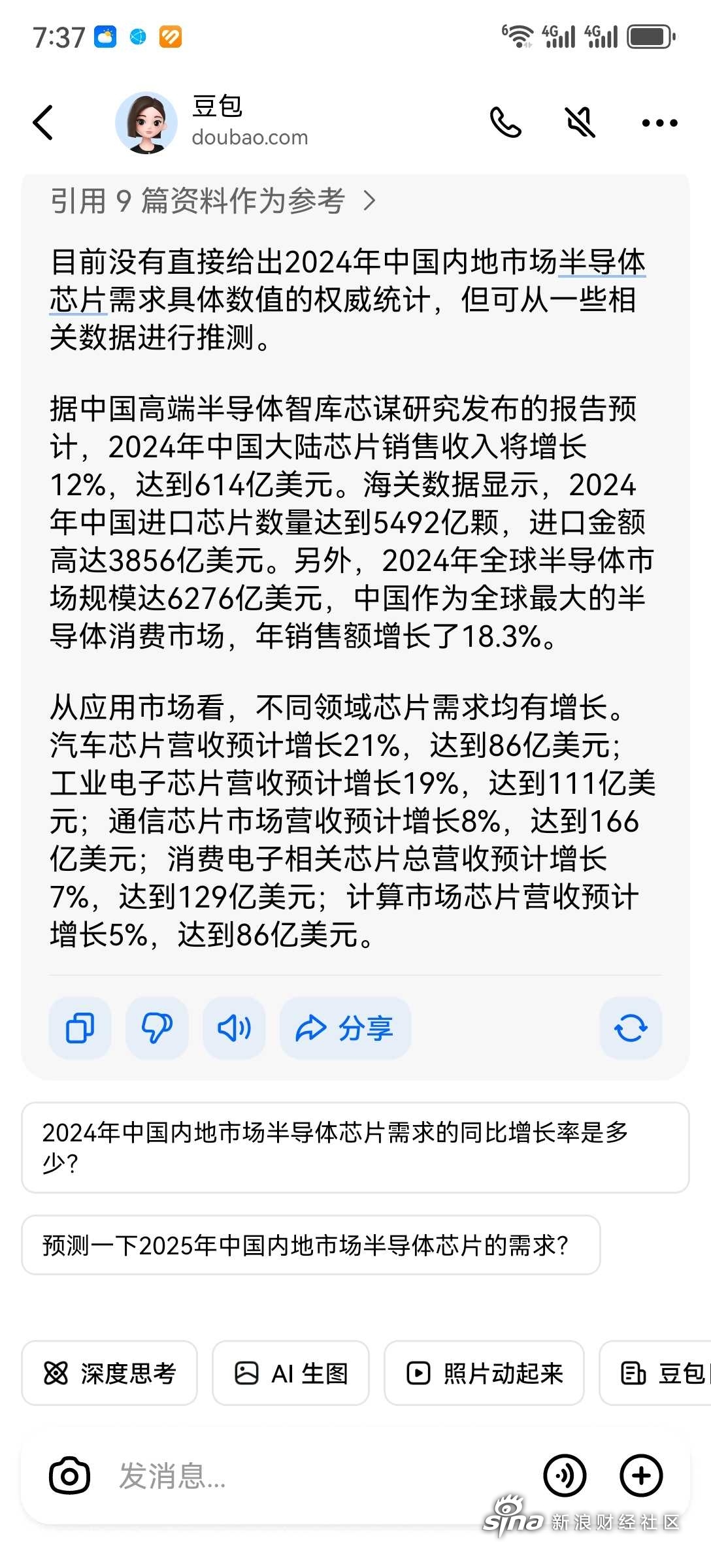
Task: Regenerate the answer
Action: tap(631, 1028)
